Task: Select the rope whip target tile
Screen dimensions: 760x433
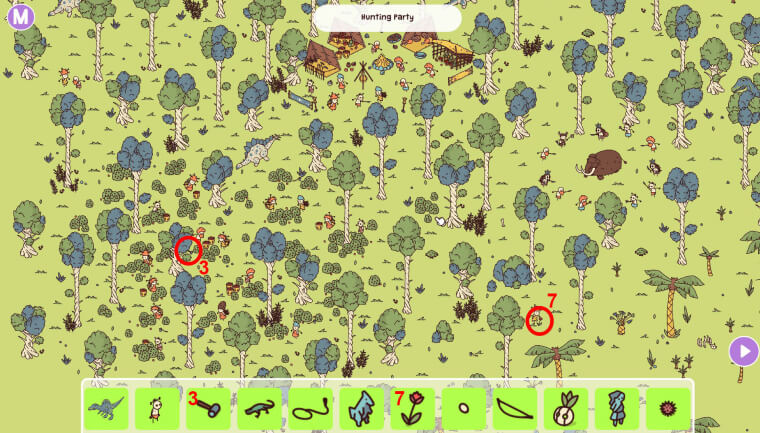Action: point(310,408)
